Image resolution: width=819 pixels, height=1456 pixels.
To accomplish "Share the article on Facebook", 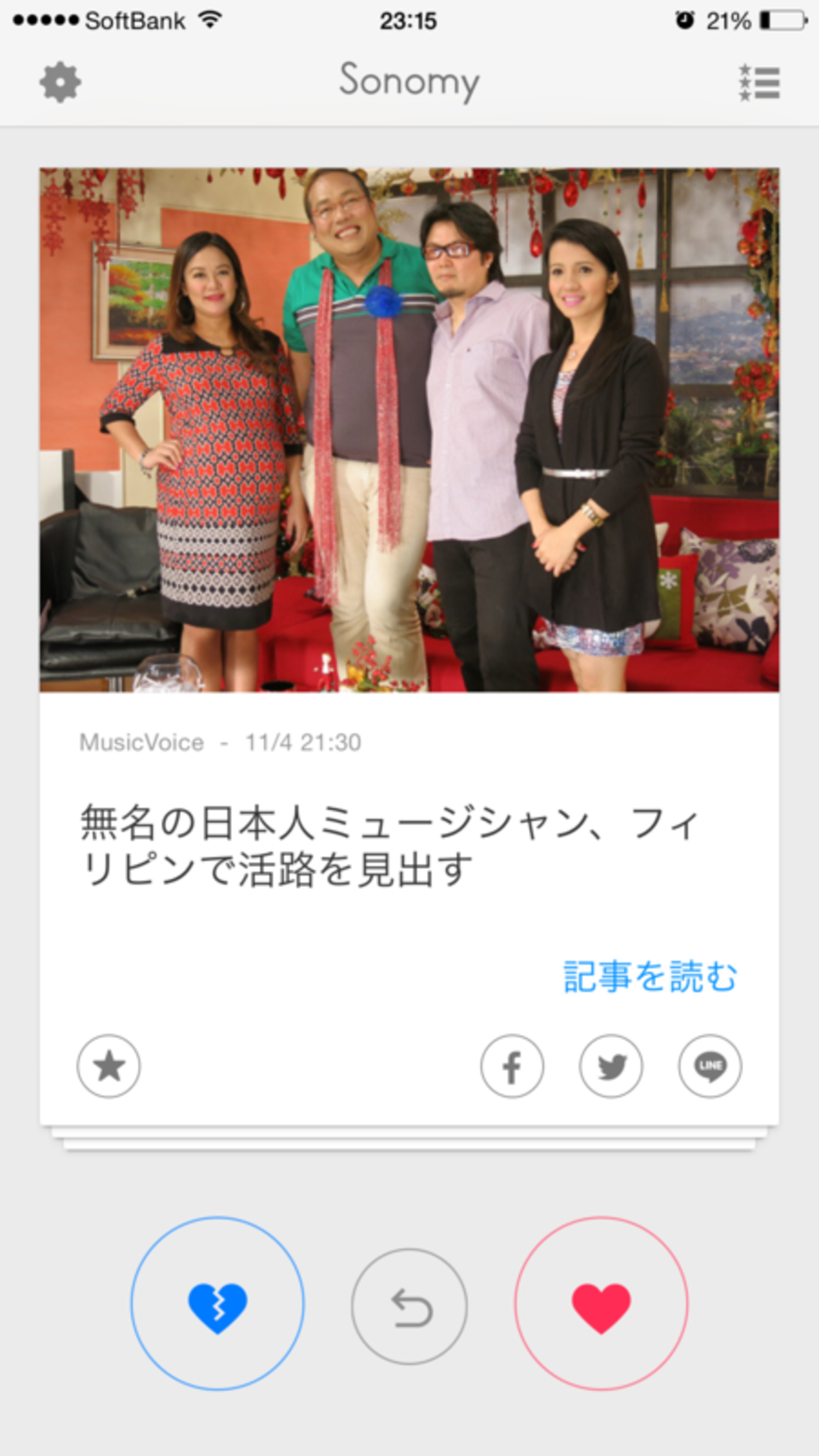I will tap(512, 1066).
